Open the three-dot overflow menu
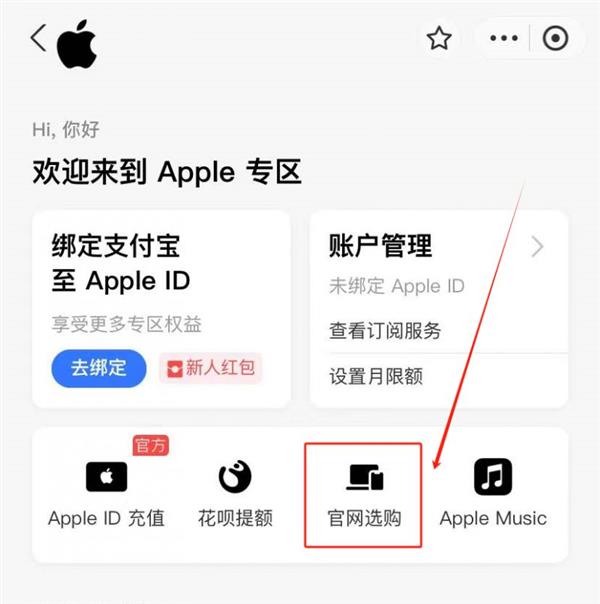 (504, 39)
